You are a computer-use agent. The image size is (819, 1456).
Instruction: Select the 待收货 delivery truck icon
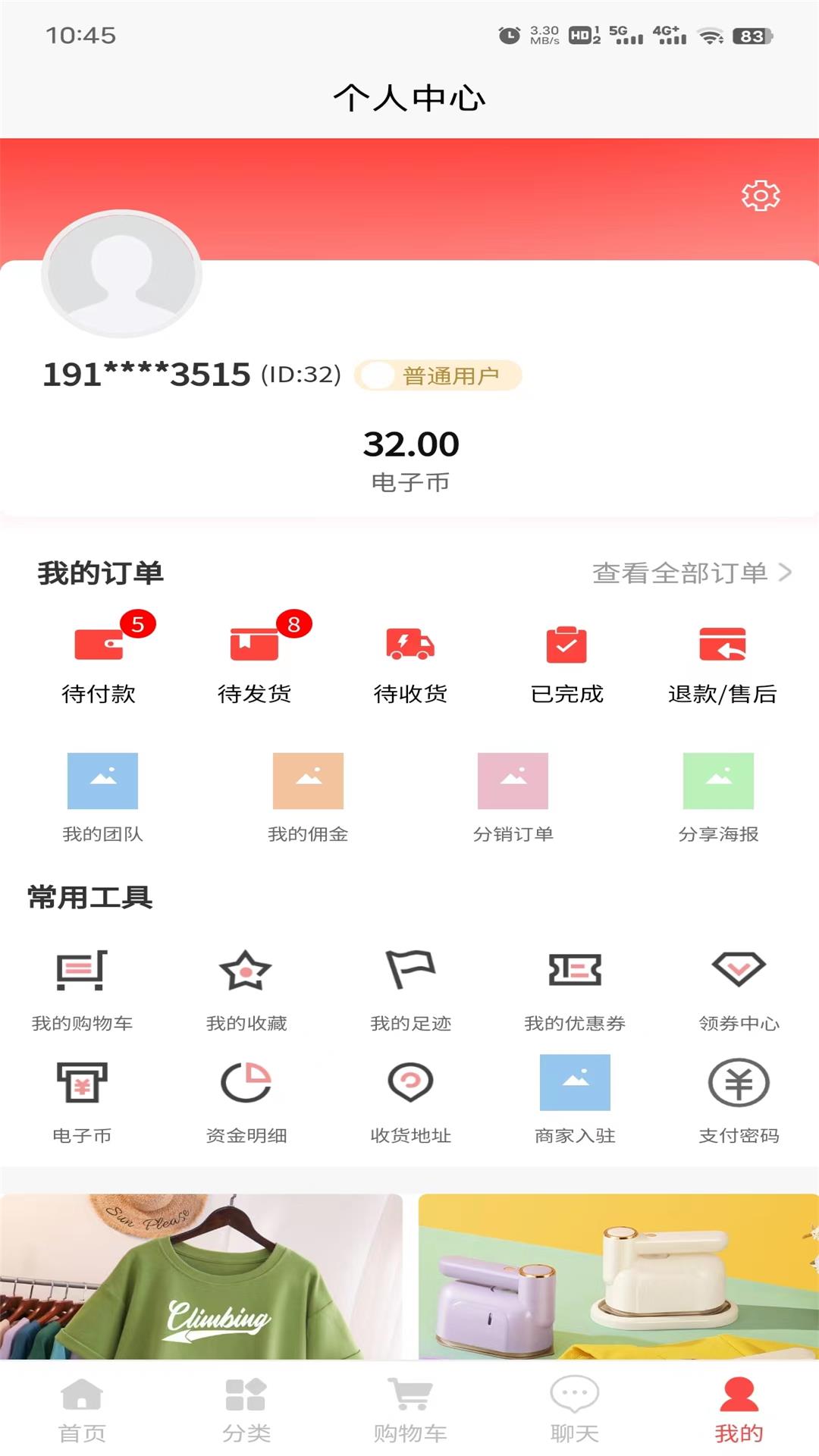[410, 647]
